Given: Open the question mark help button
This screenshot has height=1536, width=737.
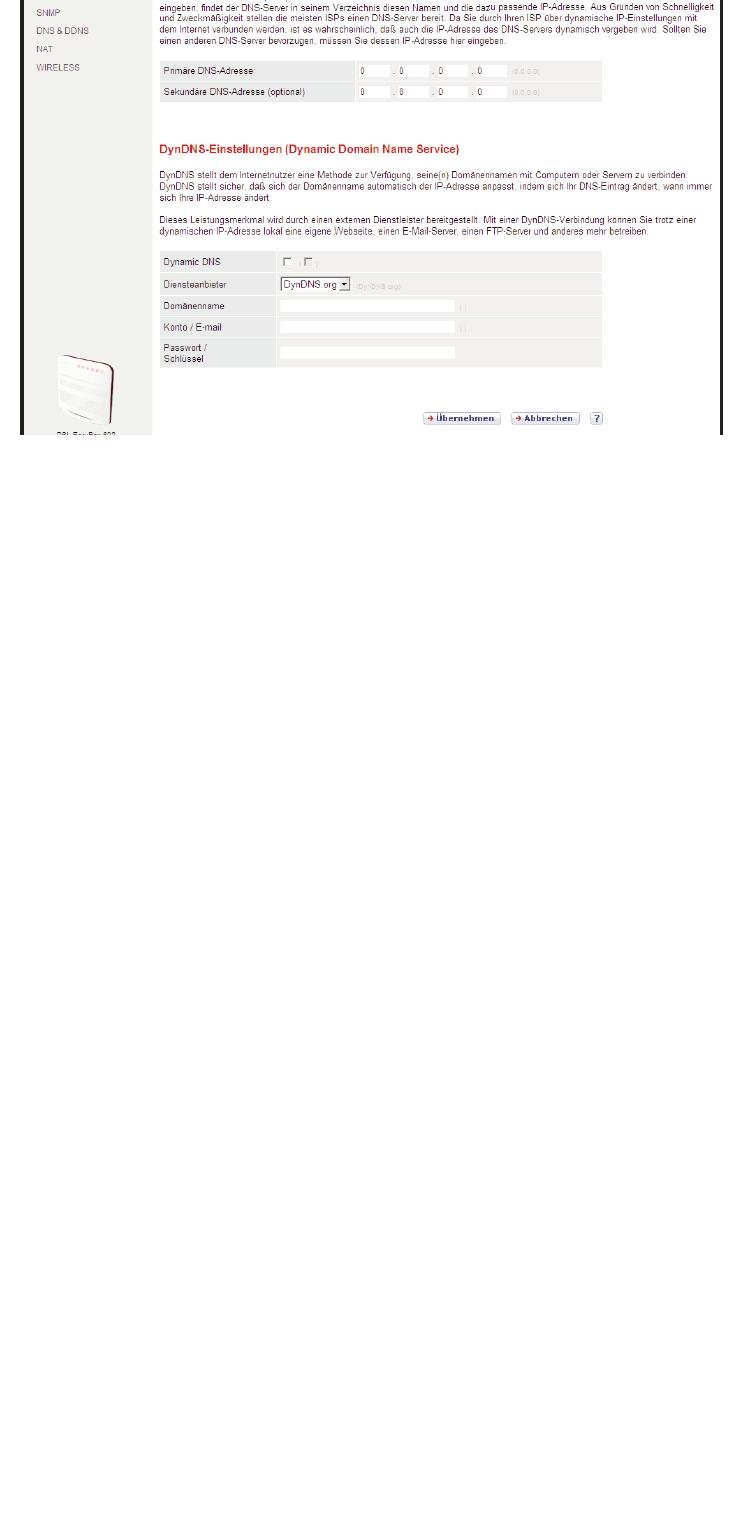Looking at the screenshot, I should pyautogui.click(x=596, y=418).
